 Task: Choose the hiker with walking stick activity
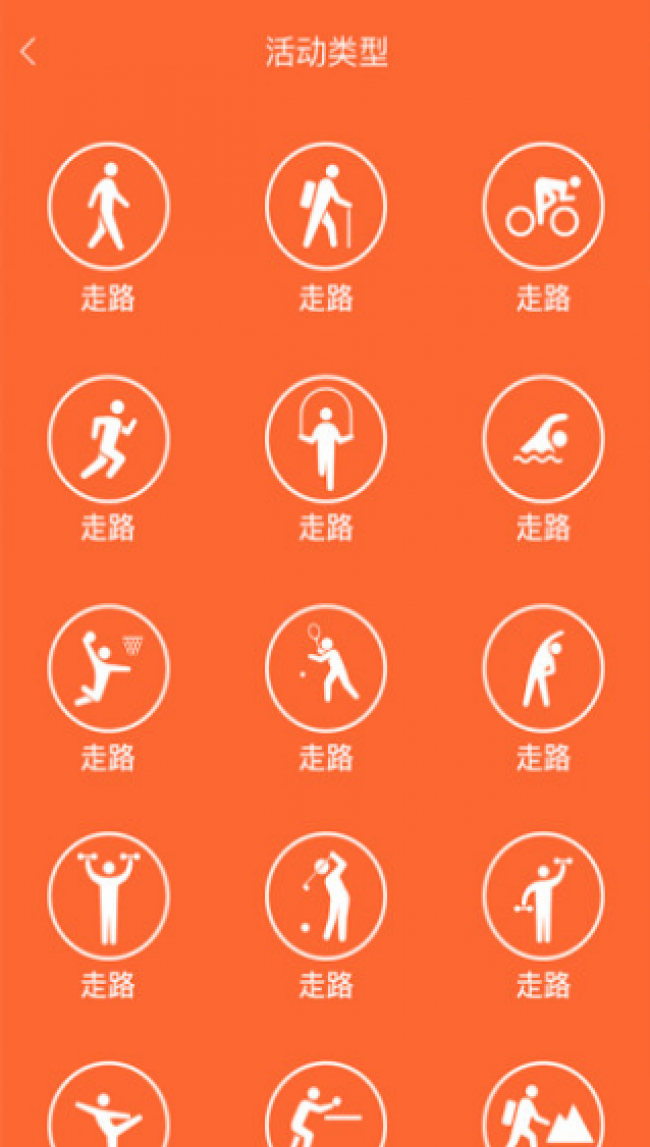(x=325, y=207)
